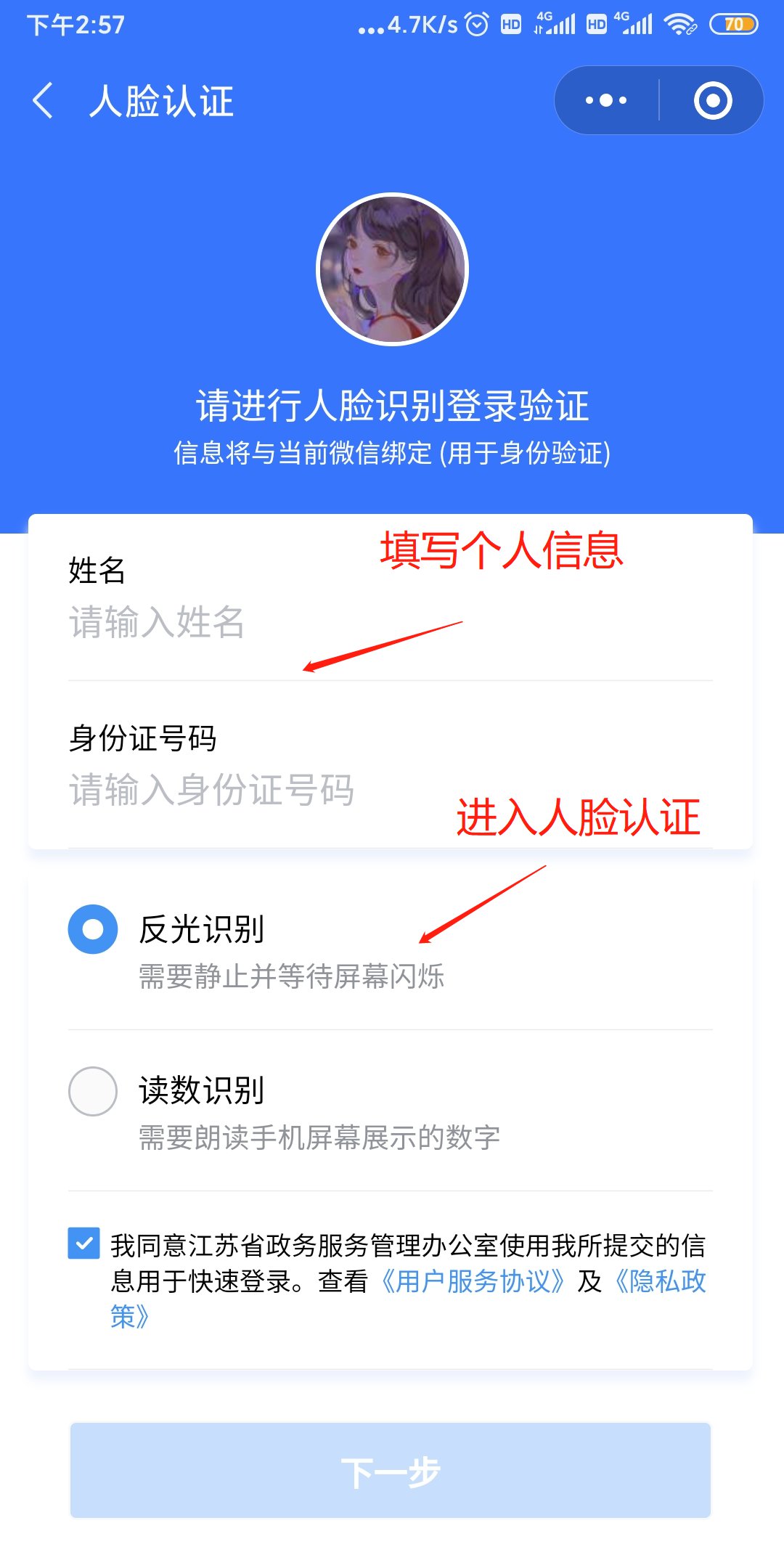Select the 反光识别 option

(93, 929)
